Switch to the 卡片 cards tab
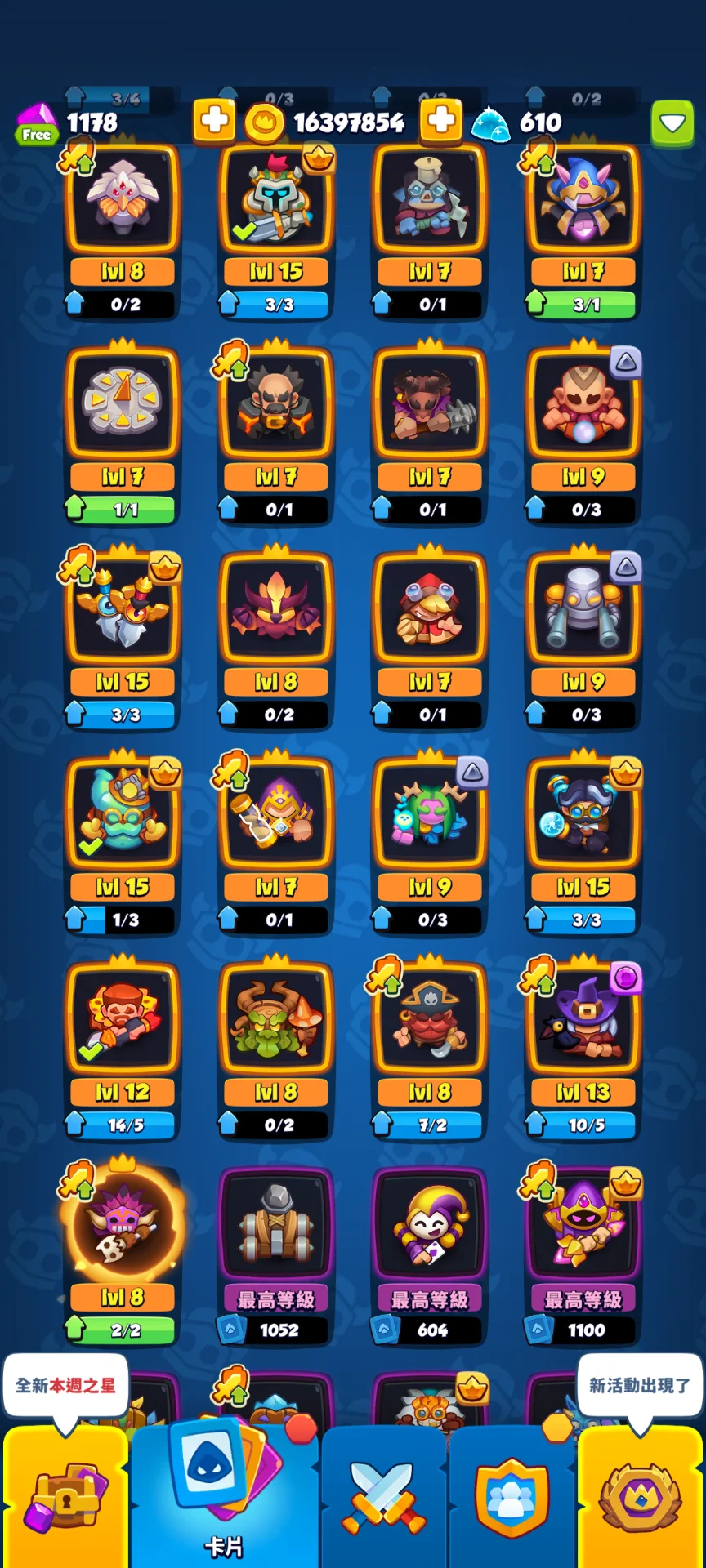706x1568 pixels. pyautogui.click(x=224, y=1494)
